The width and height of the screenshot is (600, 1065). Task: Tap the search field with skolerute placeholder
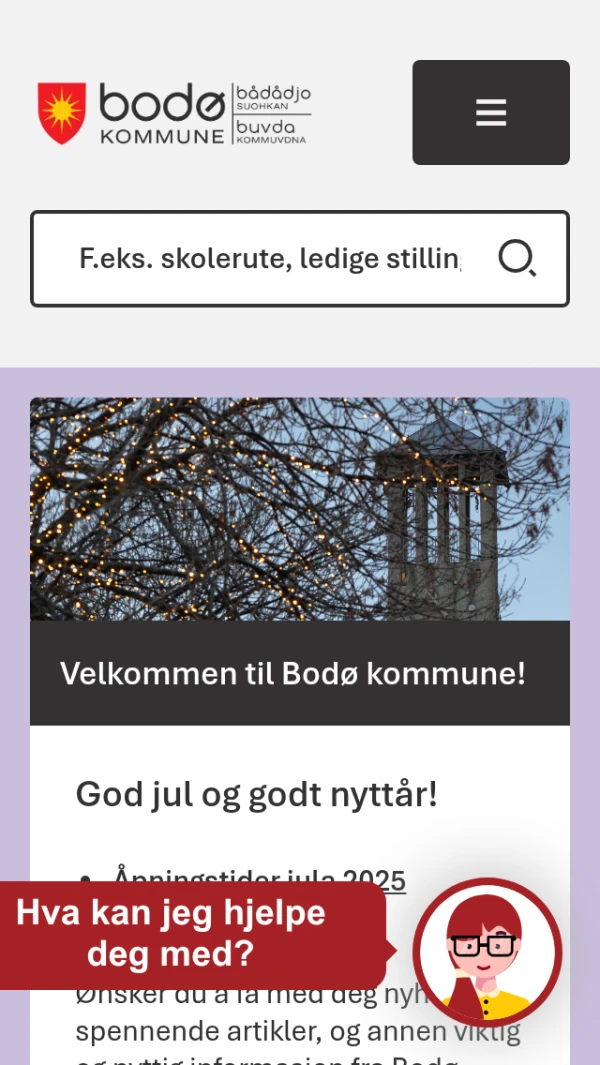tap(270, 259)
